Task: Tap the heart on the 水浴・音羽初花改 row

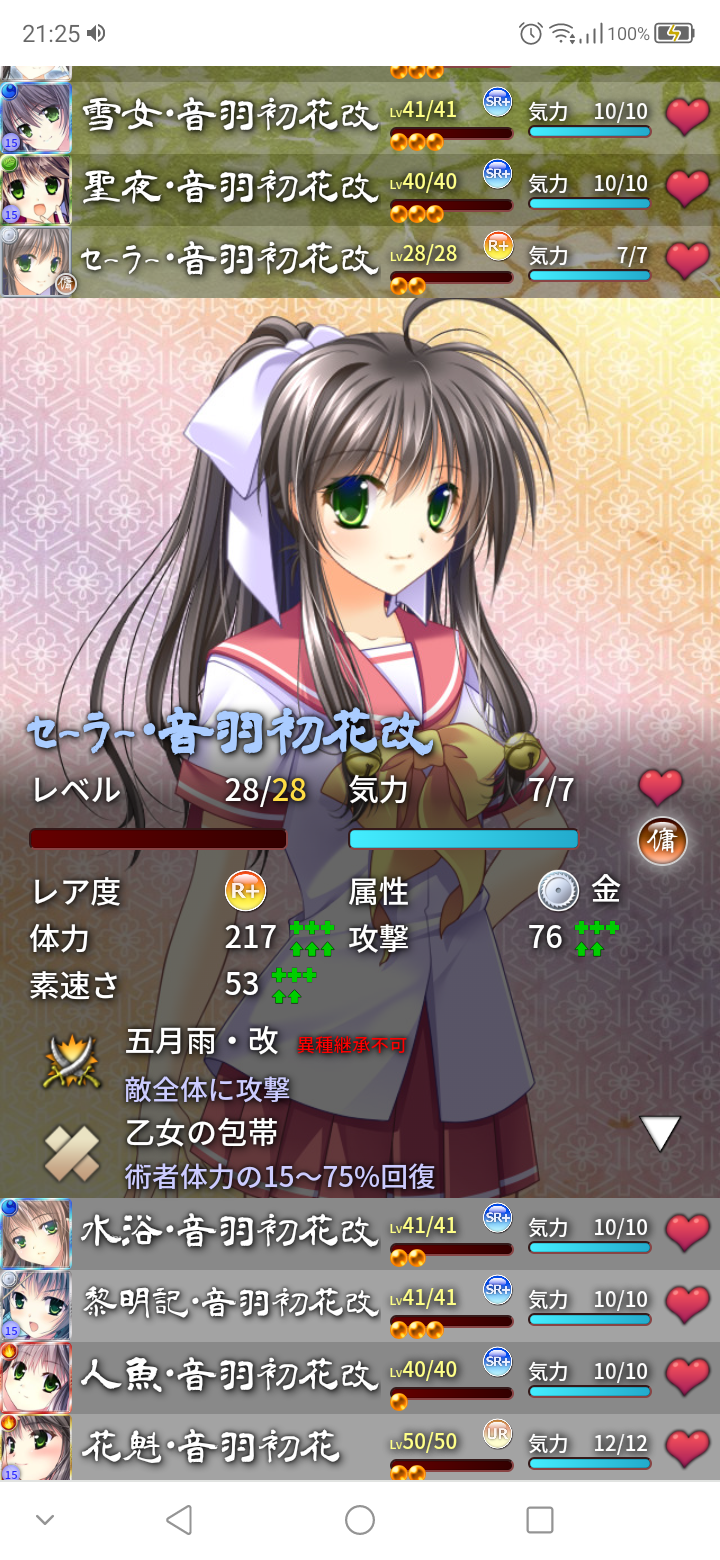Action: [x=687, y=1232]
